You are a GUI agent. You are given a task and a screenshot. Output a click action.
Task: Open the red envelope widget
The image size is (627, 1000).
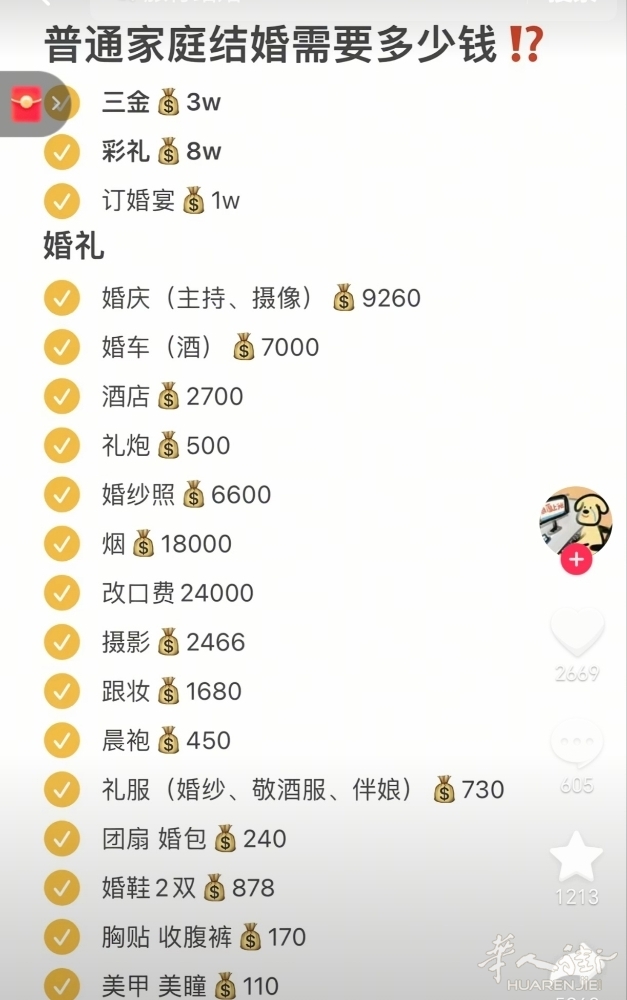(26, 102)
